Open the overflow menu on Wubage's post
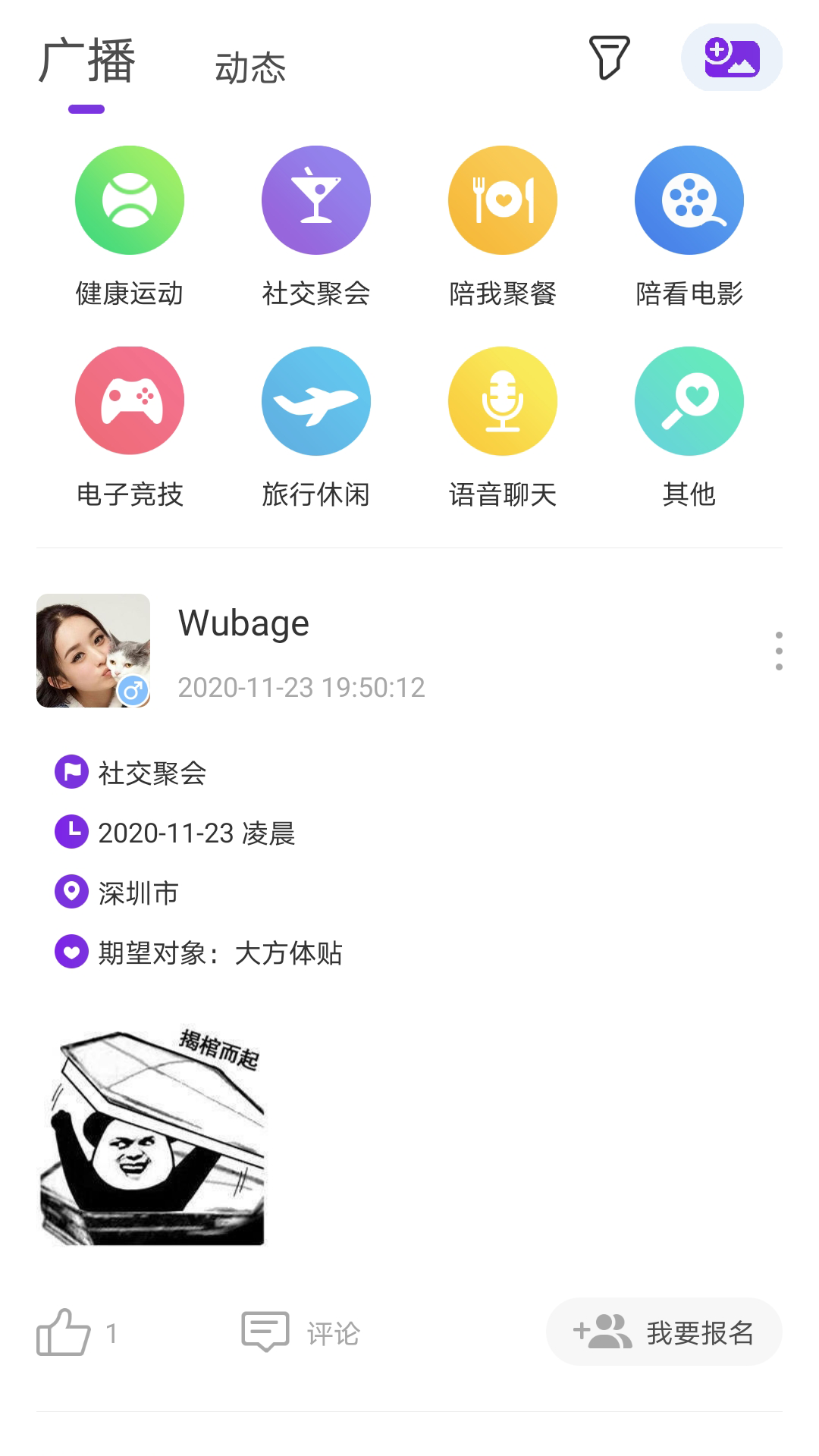819x1456 pixels. tap(779, 651)
